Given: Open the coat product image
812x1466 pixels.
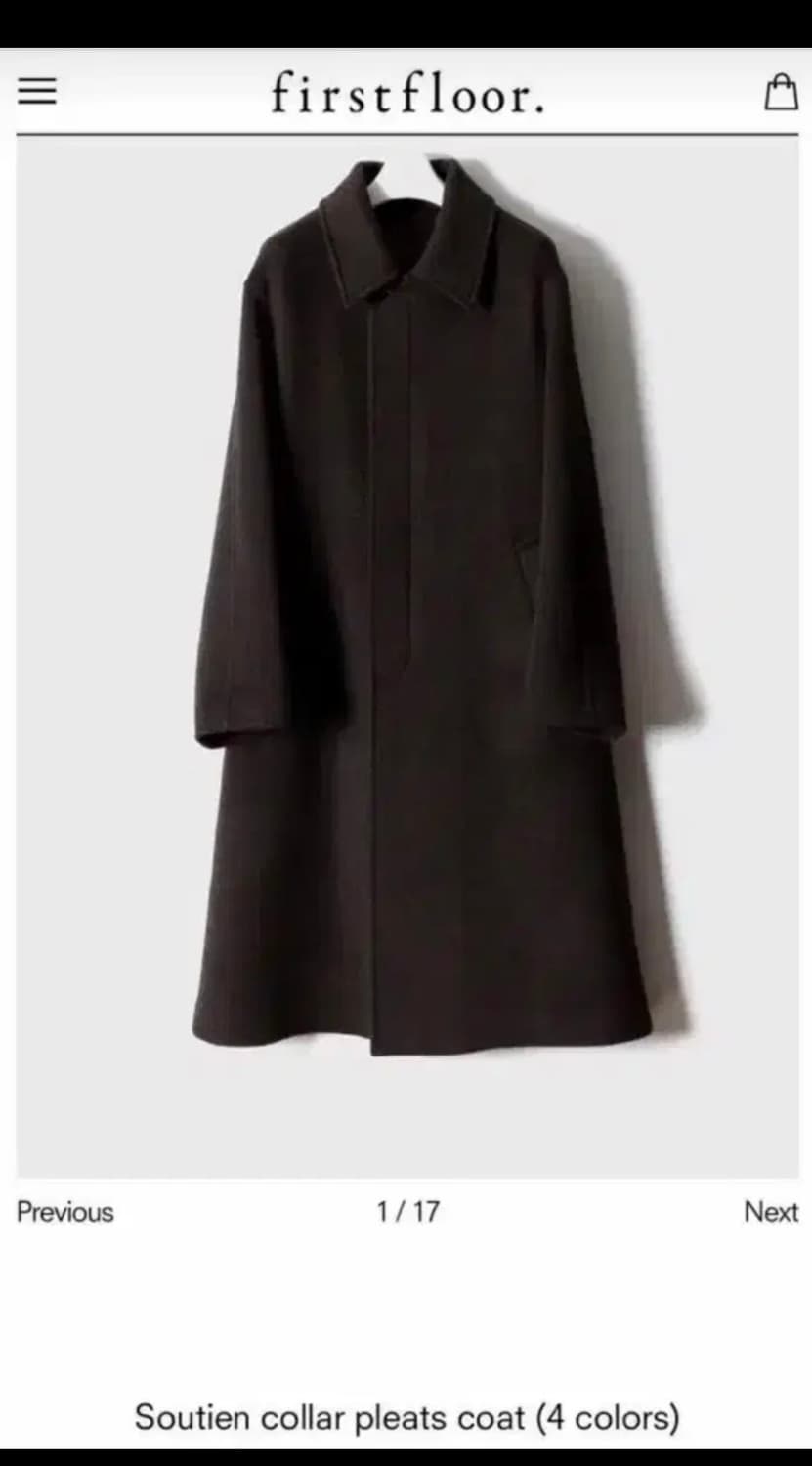Looking at the screenshot, I should (x=407, y=656).
